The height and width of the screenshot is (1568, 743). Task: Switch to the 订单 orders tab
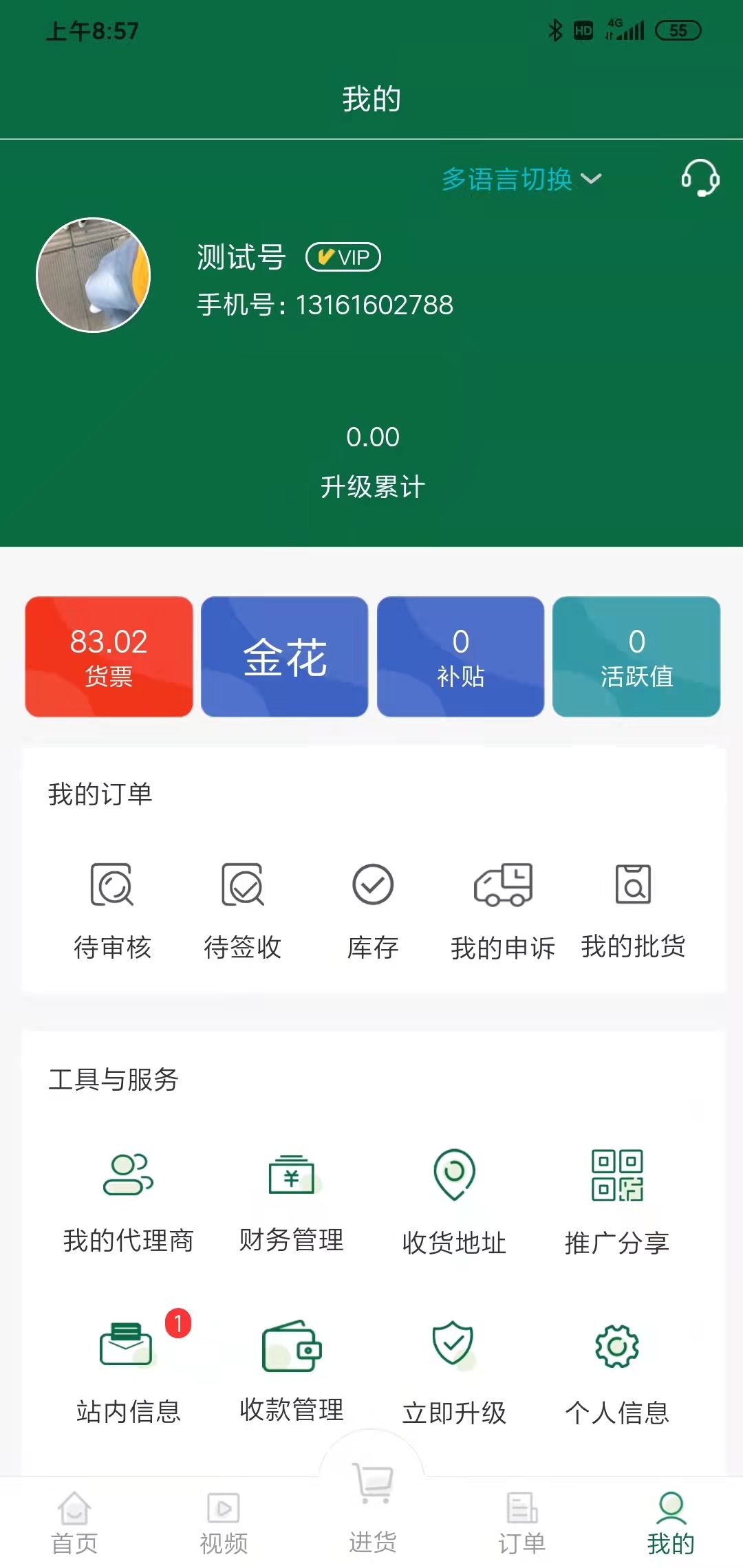[520, 1520]
